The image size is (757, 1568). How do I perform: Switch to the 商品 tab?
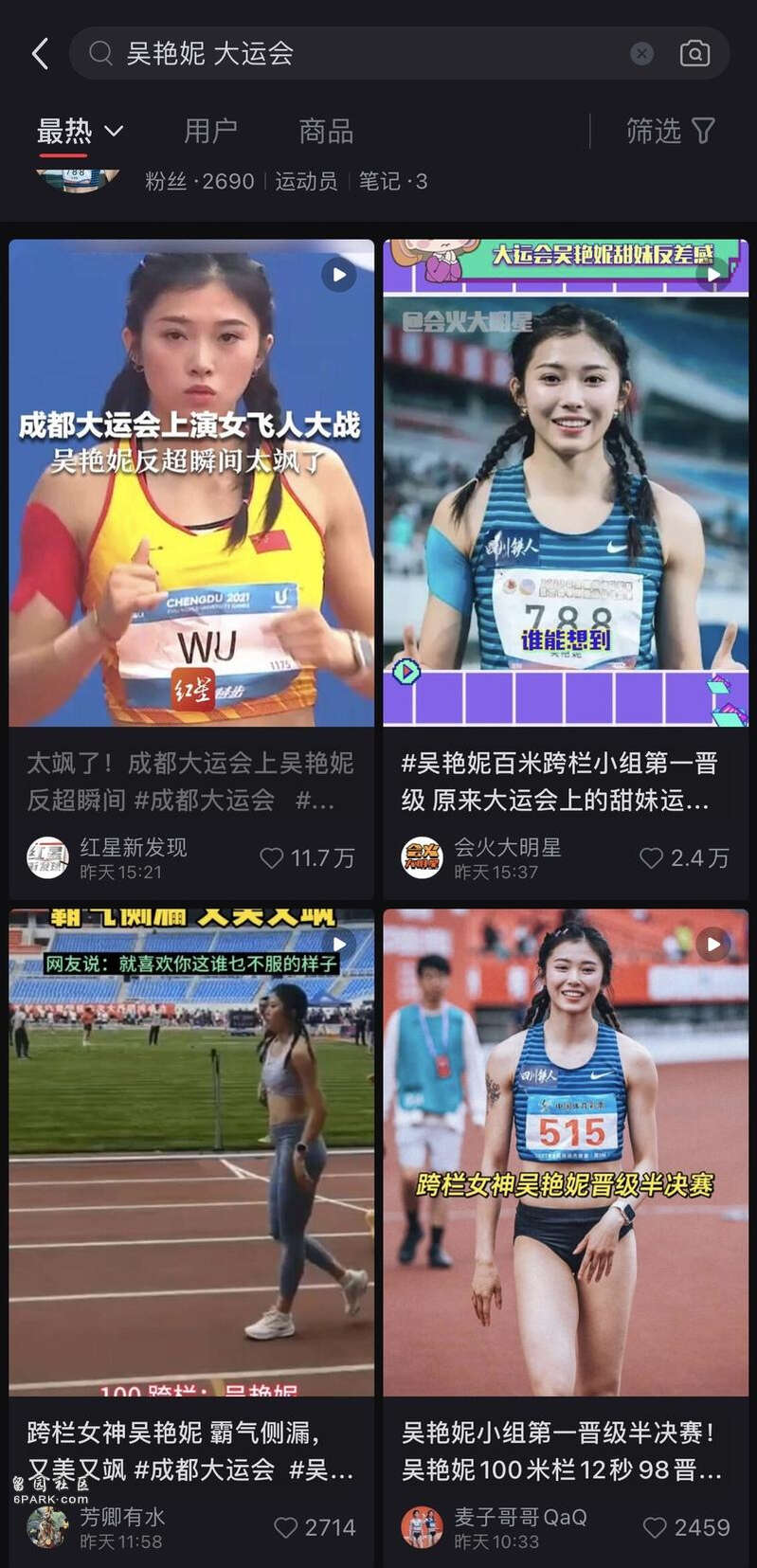pos(326,131)
